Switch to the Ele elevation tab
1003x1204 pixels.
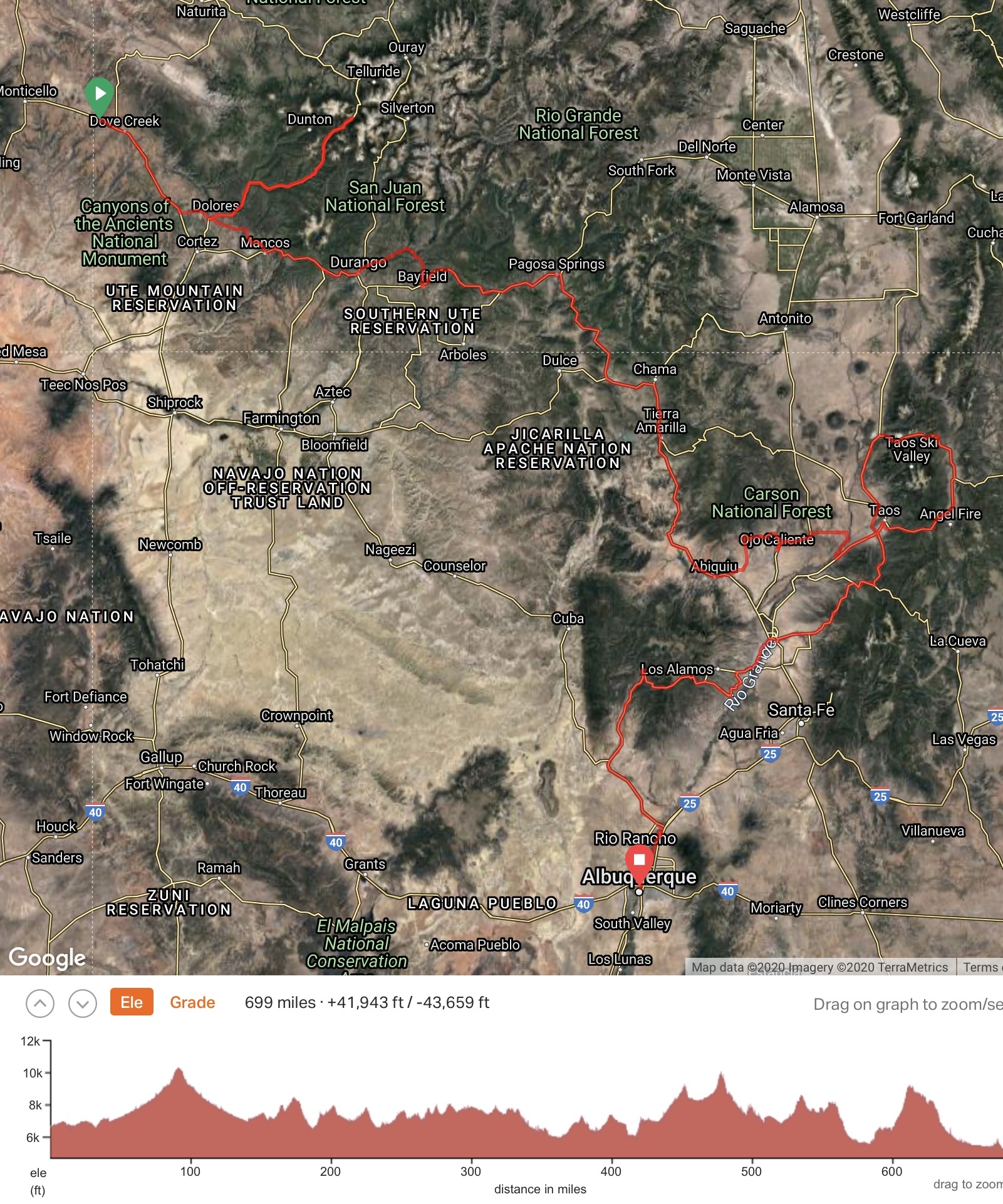(132, 1002)
